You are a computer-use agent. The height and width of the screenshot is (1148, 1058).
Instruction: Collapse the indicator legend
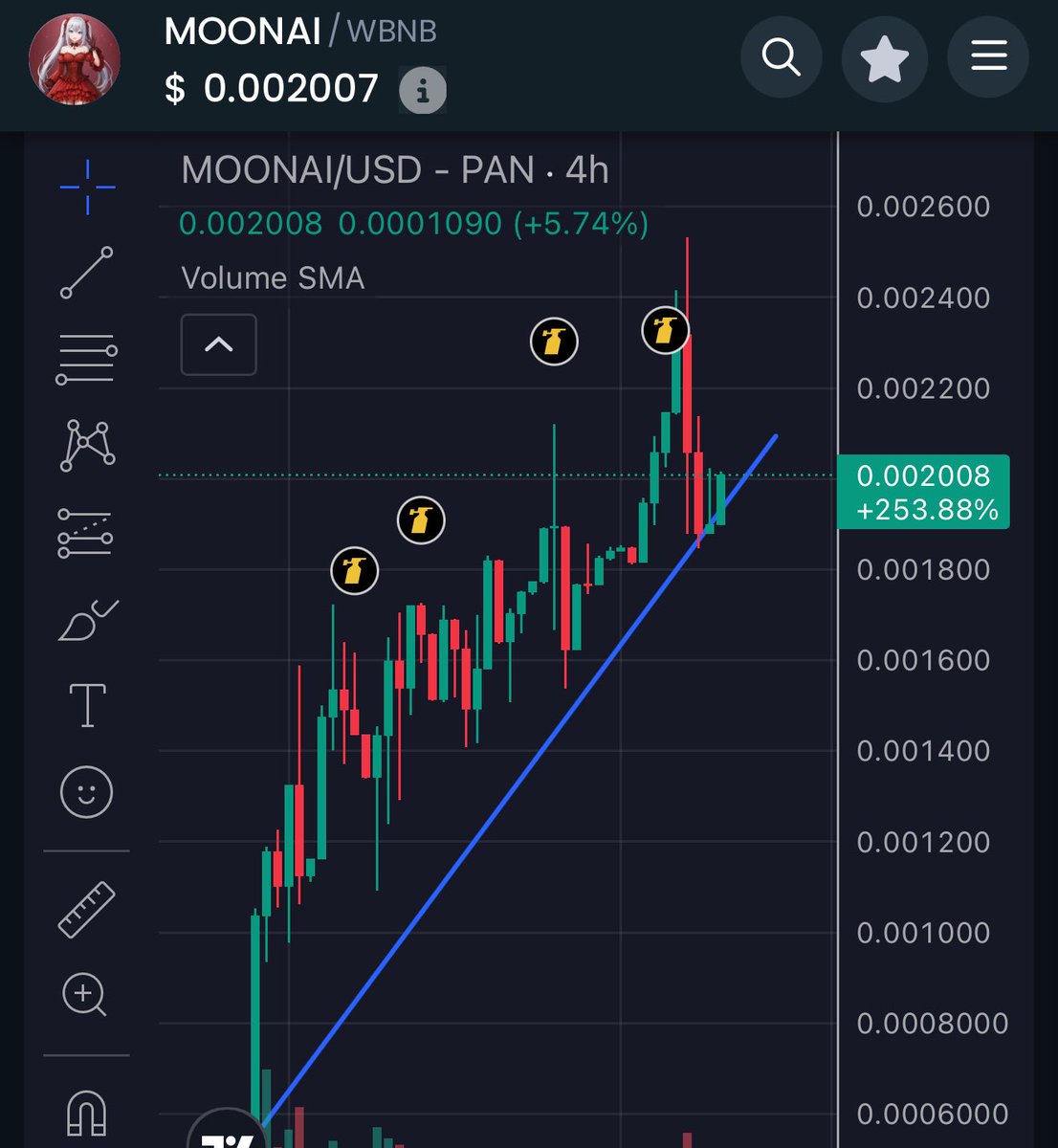point(218,344)
